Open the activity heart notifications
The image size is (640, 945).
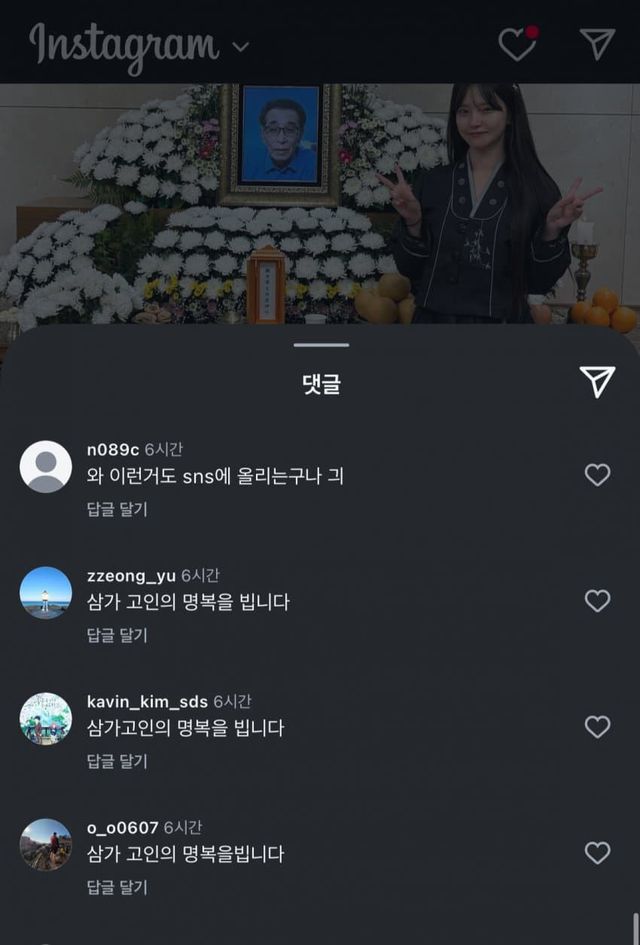(517, 44)
